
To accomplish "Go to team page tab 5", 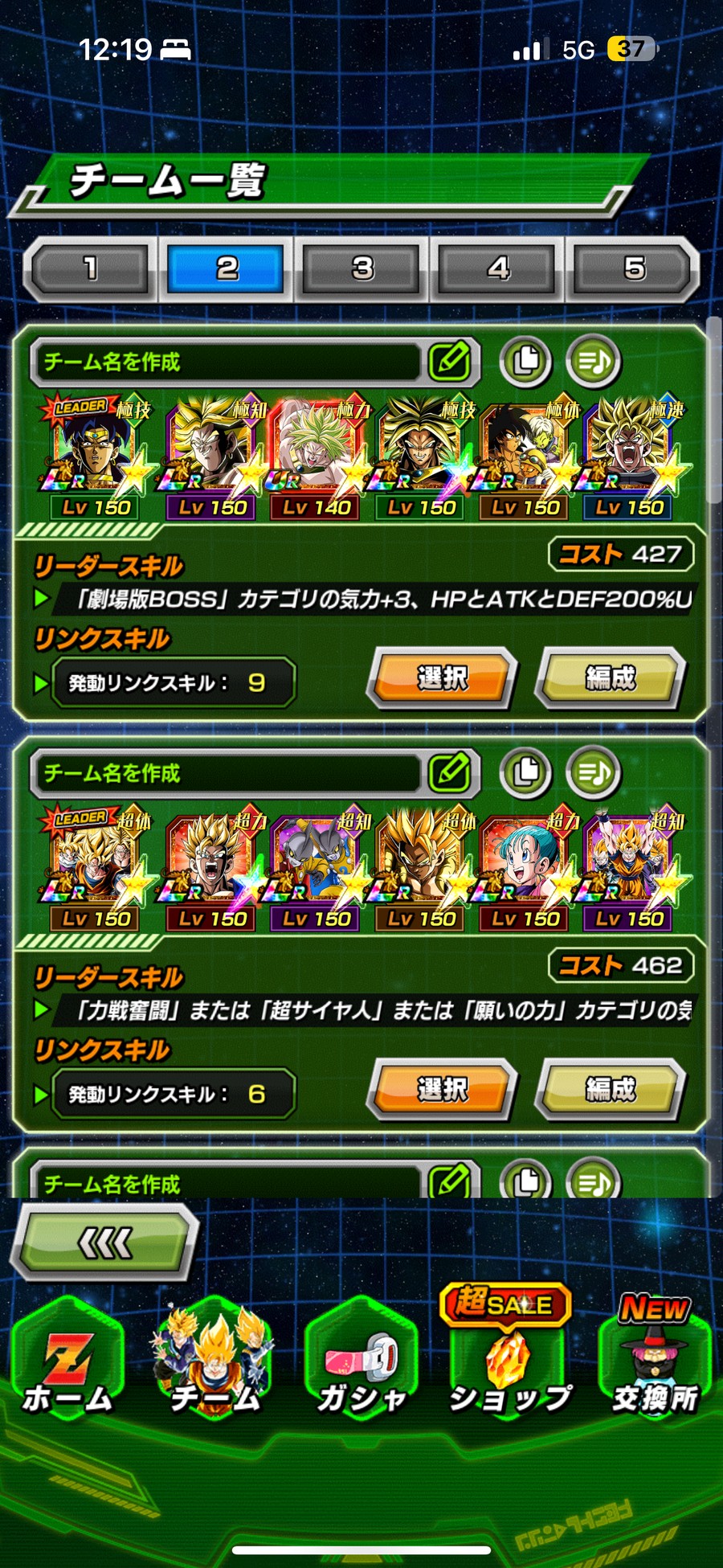I will point(634,268).
